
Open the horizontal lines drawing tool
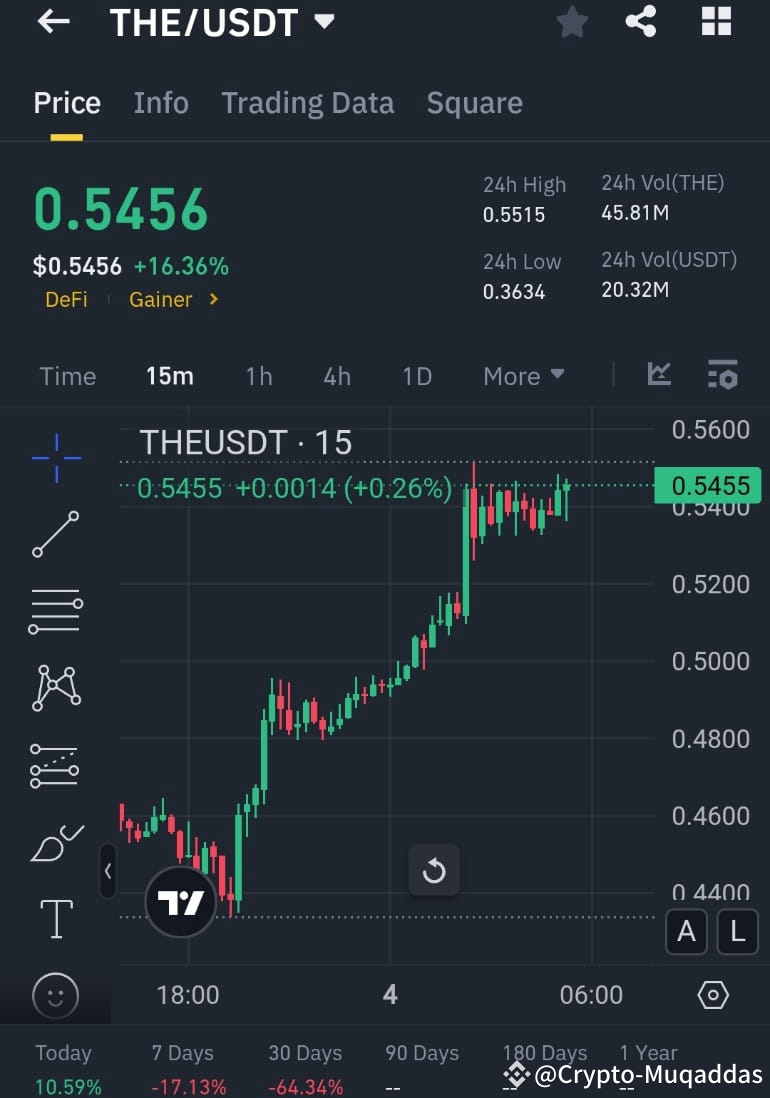(55, 611)
